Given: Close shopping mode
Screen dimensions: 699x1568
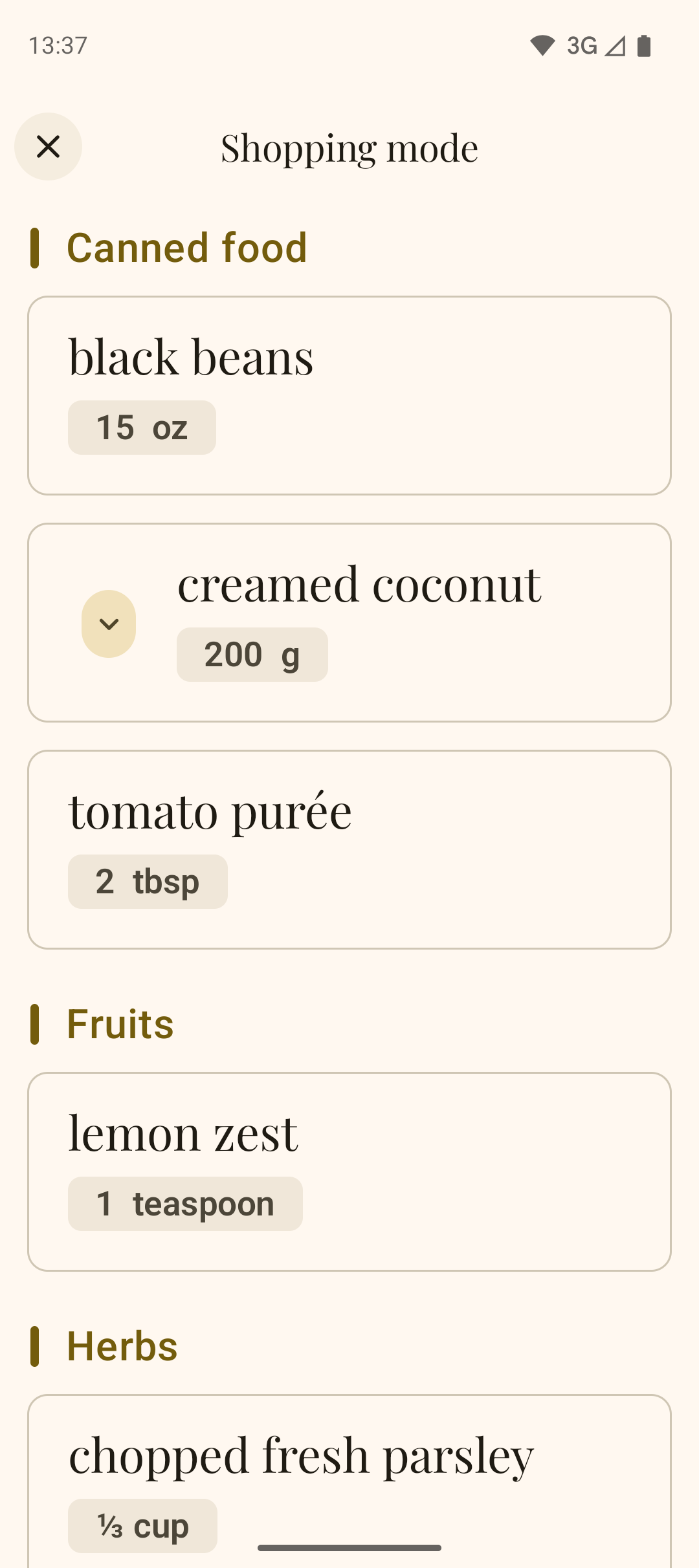Looking at the screenshot, I should [x=49, y=147].
